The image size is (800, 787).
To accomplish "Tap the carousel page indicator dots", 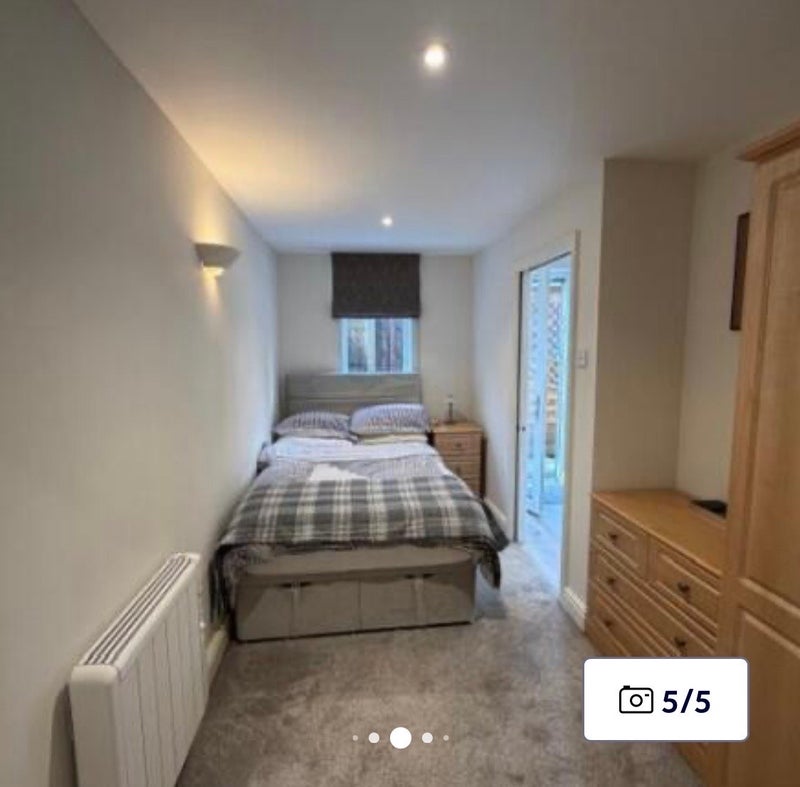I will click(x=400, y=738).
